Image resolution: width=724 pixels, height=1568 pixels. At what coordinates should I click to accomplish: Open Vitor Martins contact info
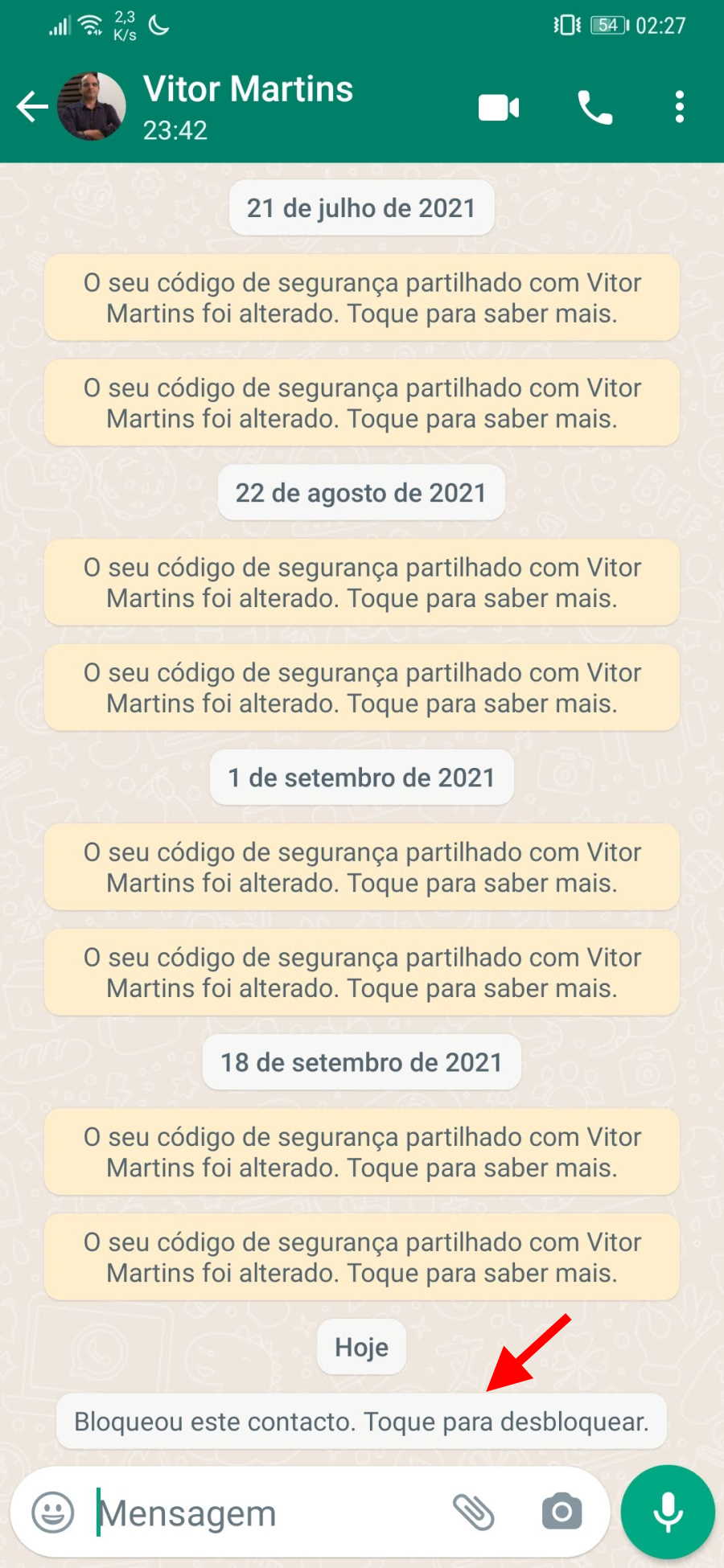pyautogui.click(x=248, y=106)
